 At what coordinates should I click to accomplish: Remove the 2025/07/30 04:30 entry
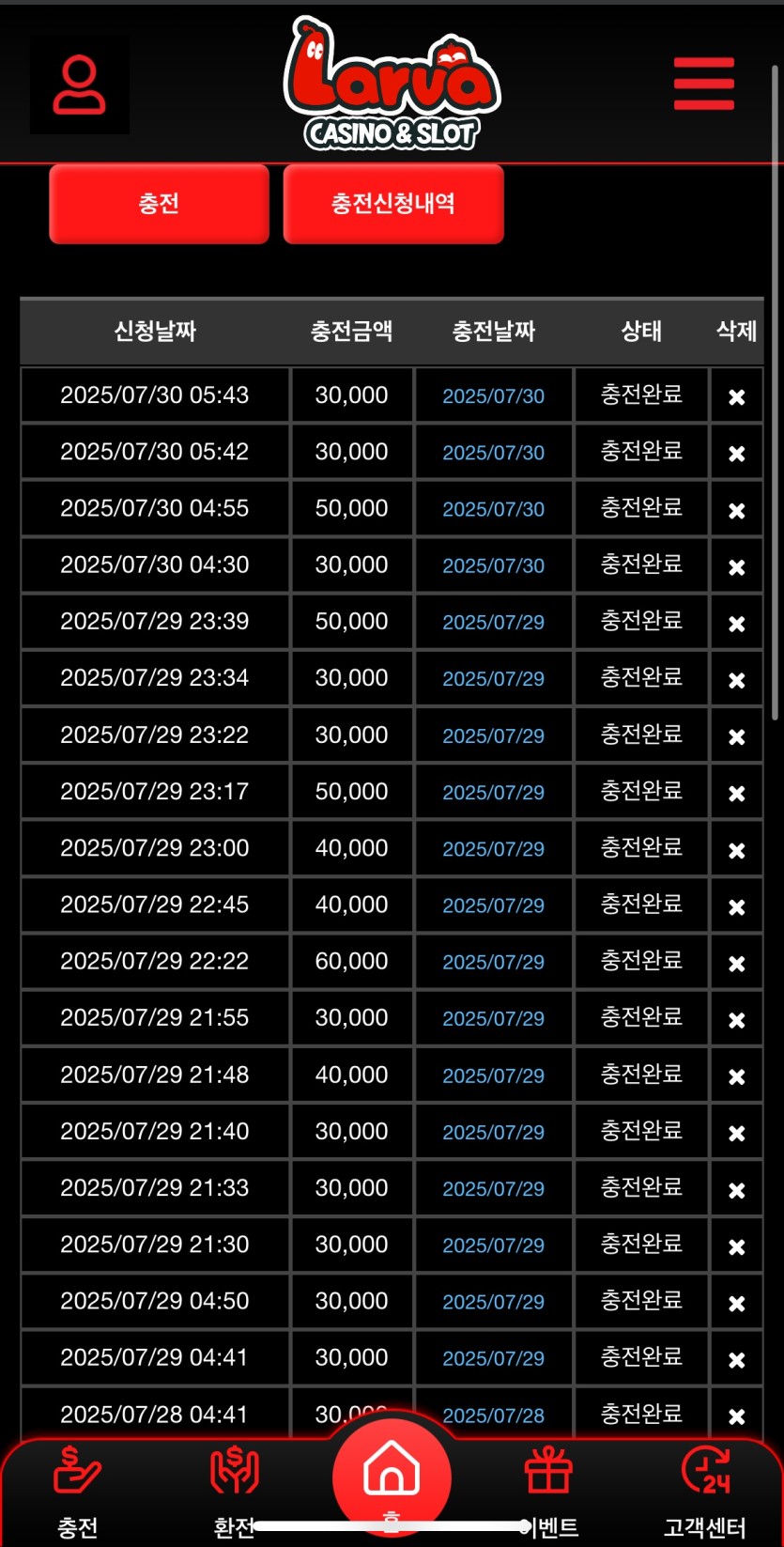(737, 567)
